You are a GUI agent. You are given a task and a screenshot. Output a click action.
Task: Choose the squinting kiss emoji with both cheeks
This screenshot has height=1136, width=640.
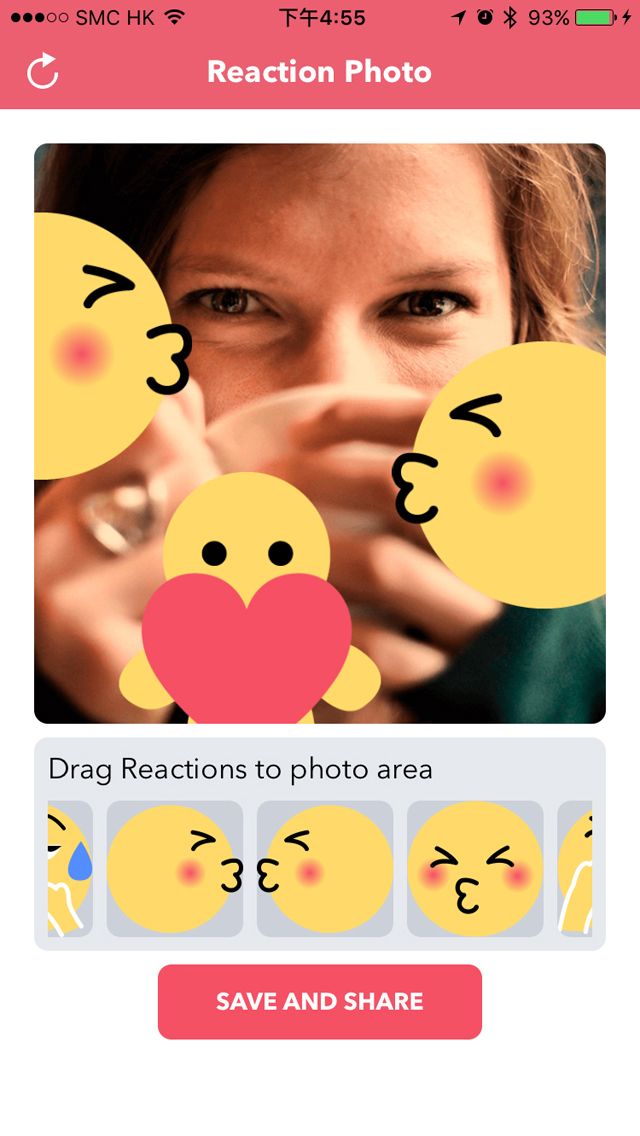(x=475, y=868)
